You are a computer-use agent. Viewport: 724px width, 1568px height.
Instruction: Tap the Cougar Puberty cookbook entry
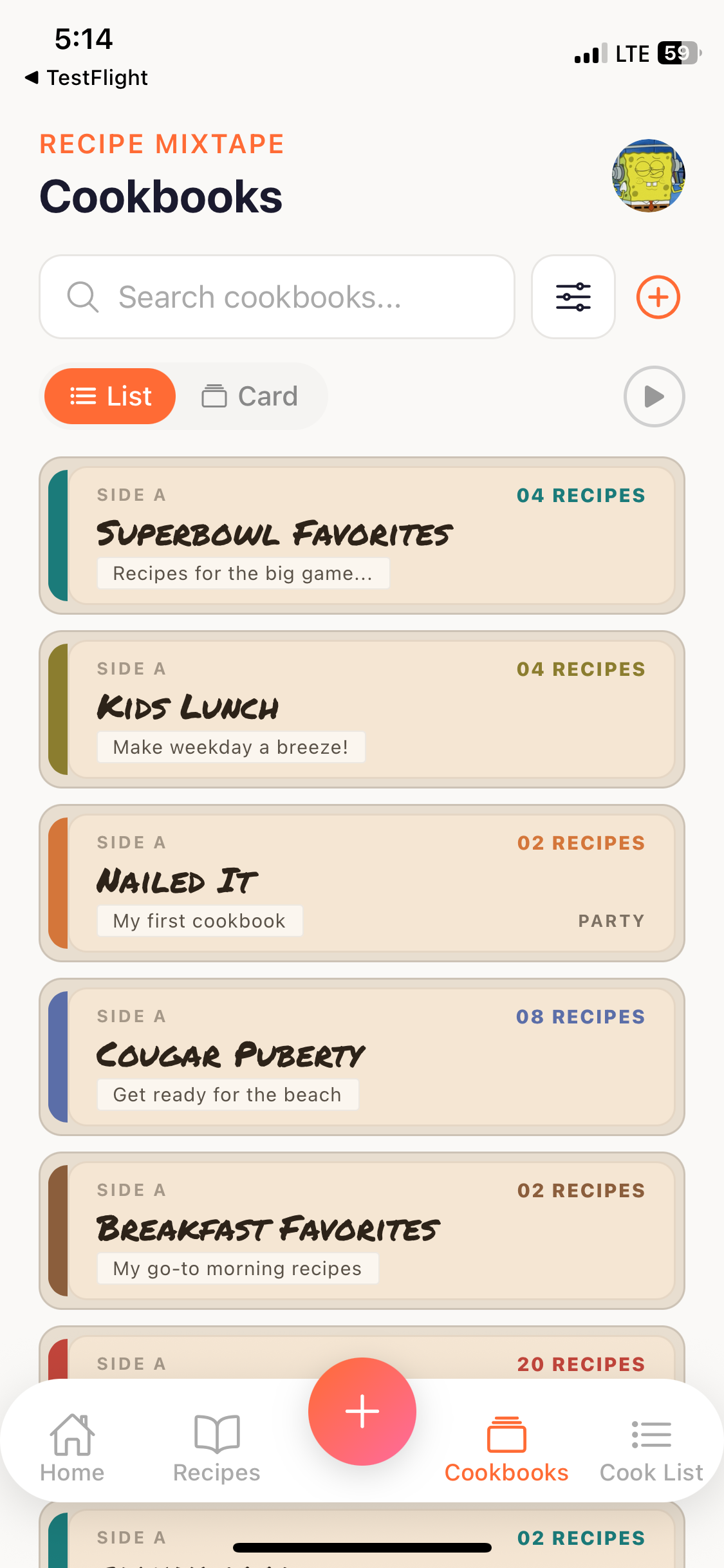coord(362,1056)
